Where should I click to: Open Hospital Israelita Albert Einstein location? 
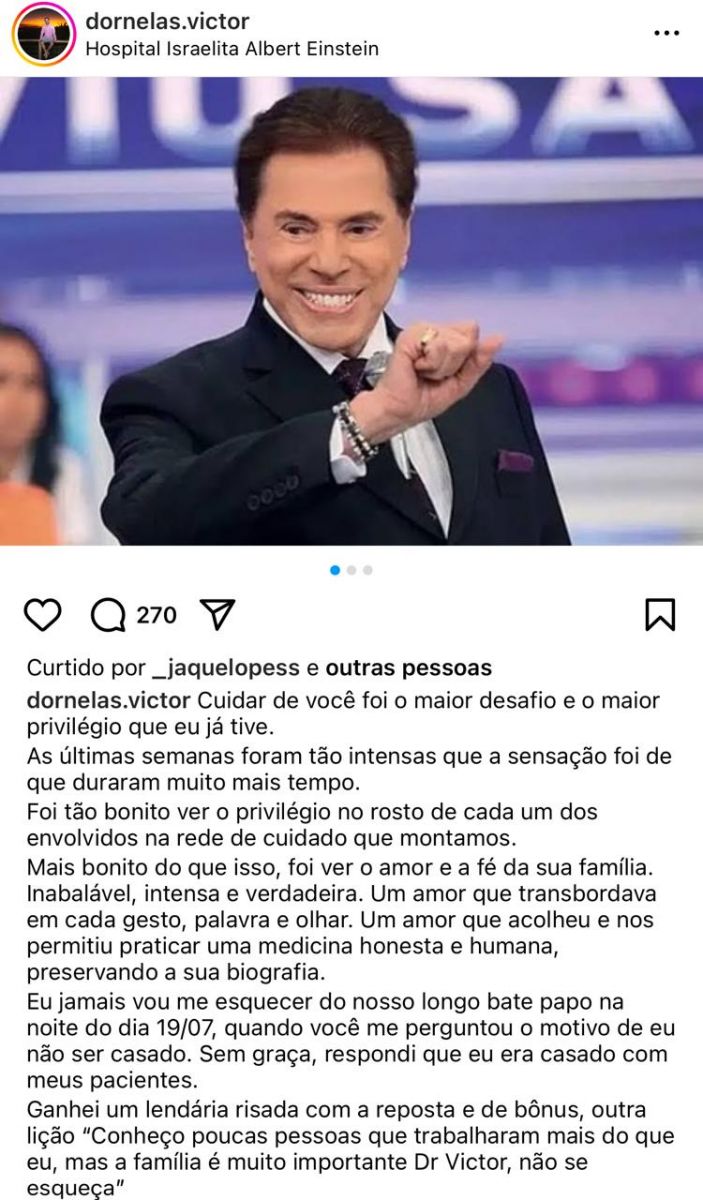232,48
